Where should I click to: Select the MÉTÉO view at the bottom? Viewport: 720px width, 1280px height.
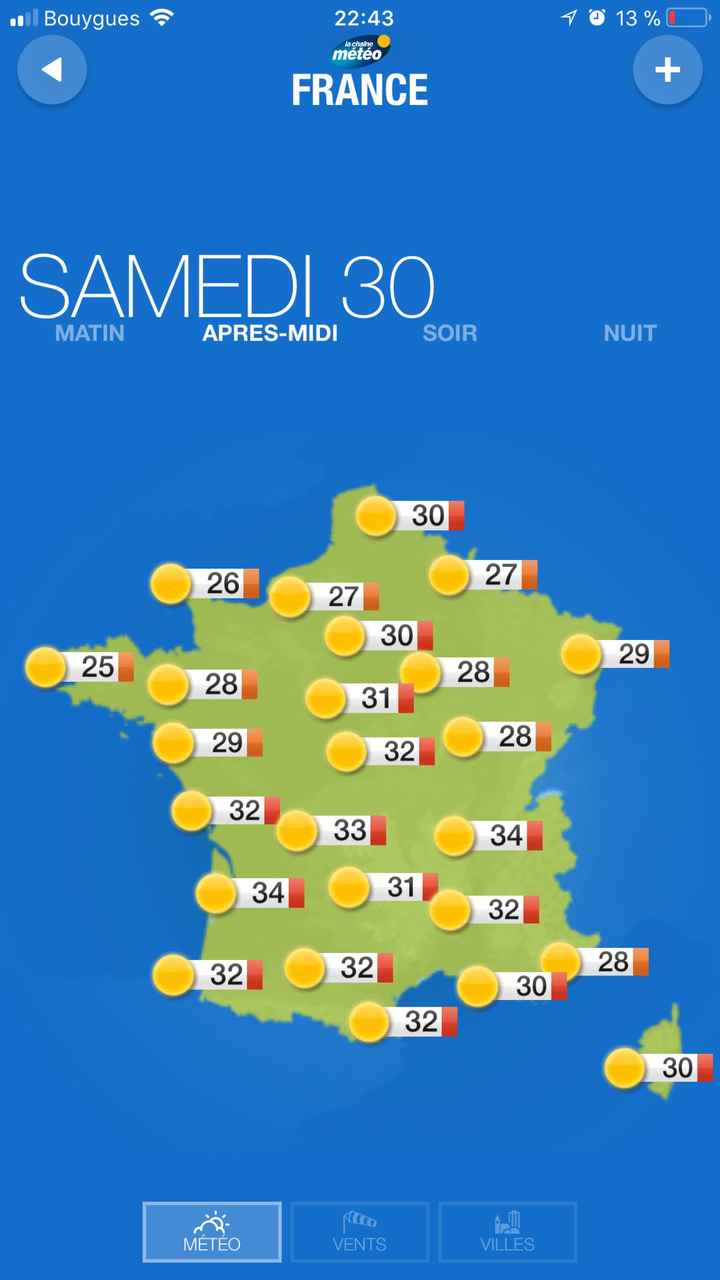pos(212,1232)
